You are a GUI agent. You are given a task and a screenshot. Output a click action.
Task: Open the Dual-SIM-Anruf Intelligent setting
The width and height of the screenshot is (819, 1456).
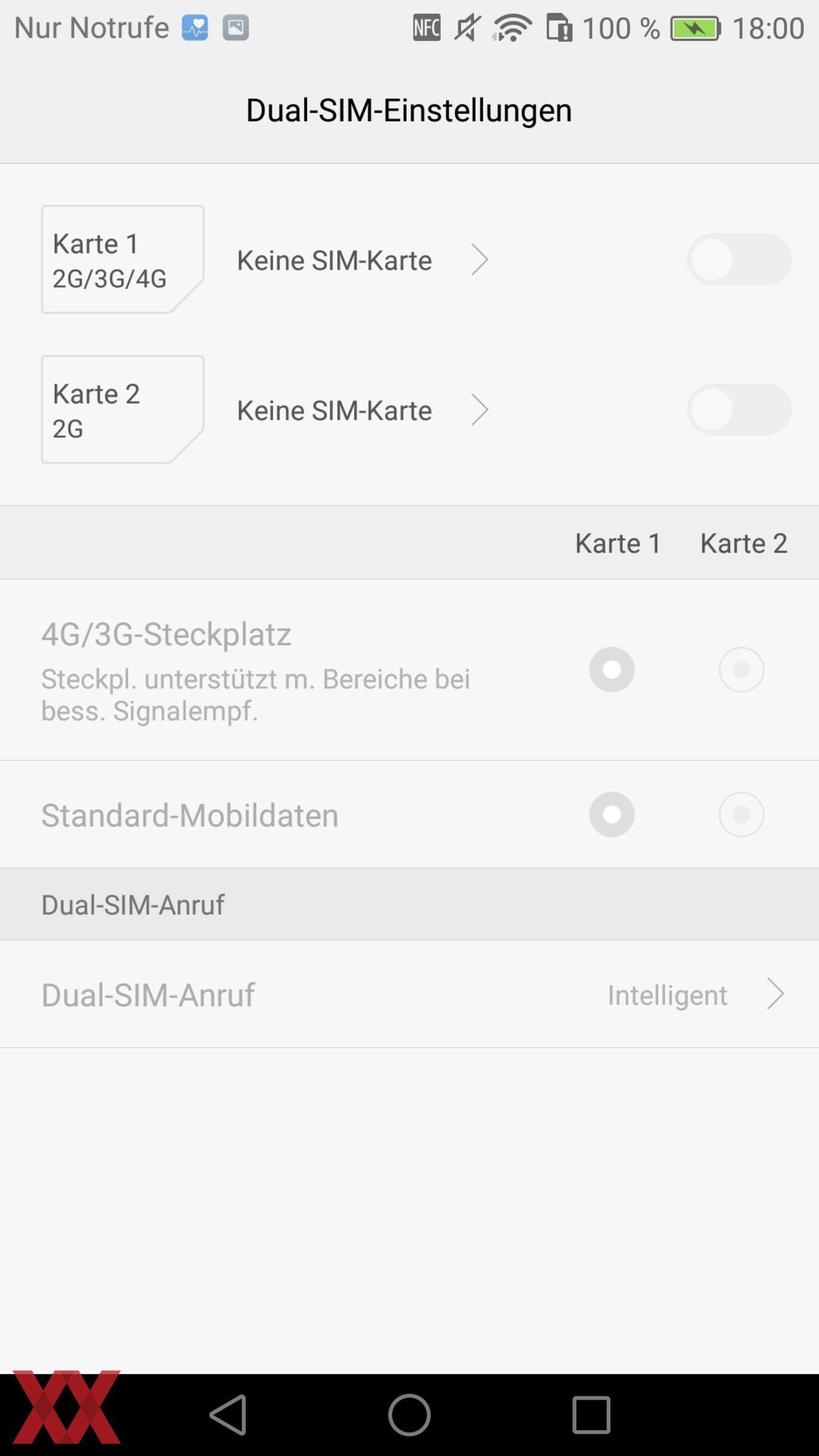[409, 994]
